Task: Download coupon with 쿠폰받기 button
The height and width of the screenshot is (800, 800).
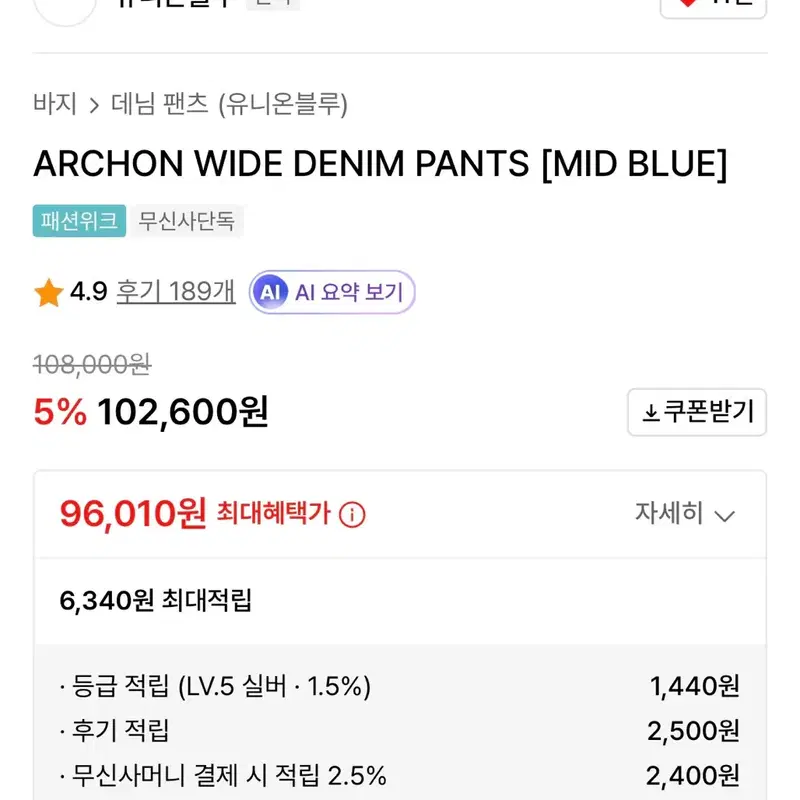Action: tap(697, 412)
